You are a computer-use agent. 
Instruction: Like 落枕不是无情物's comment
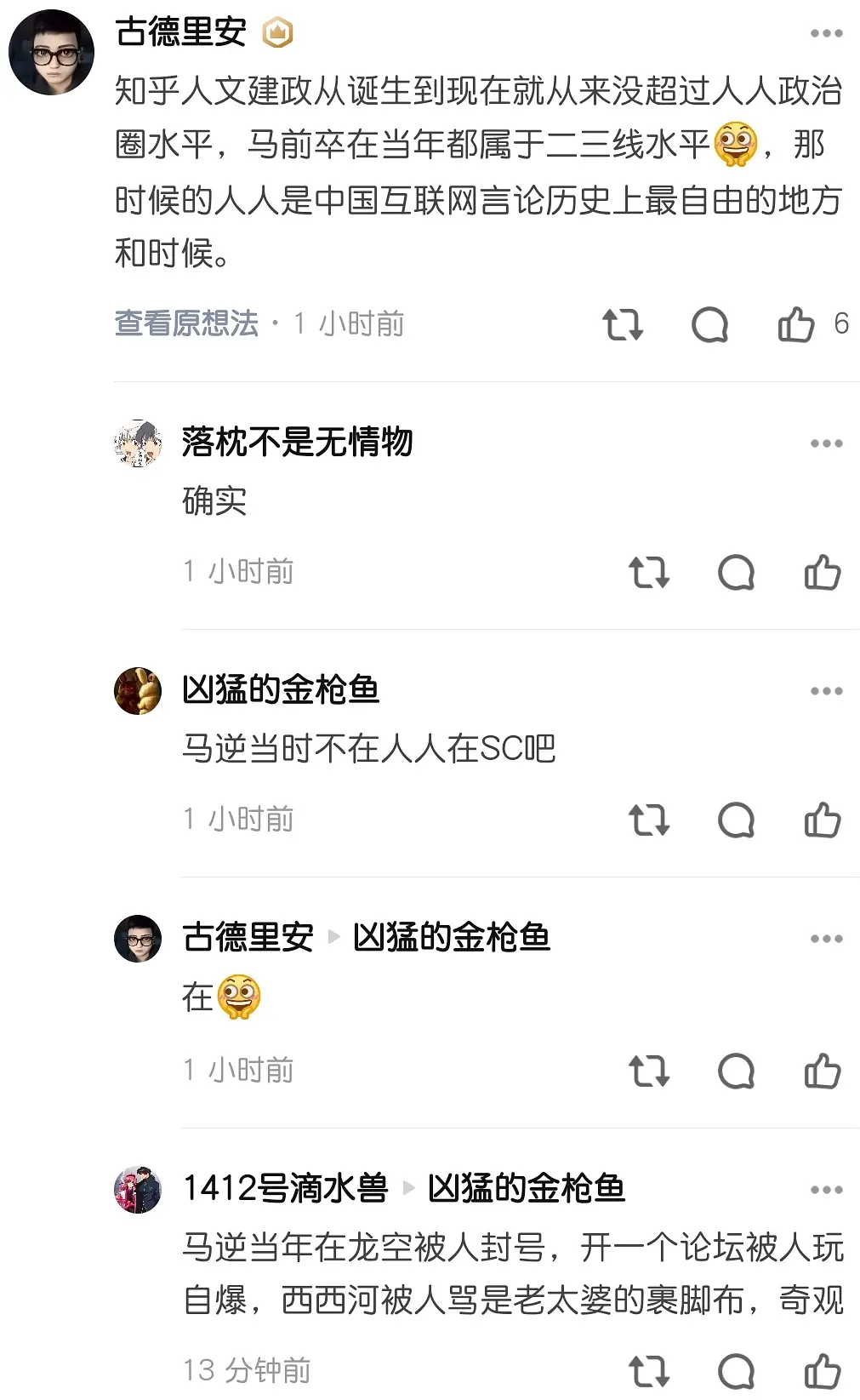click(822, 572)
